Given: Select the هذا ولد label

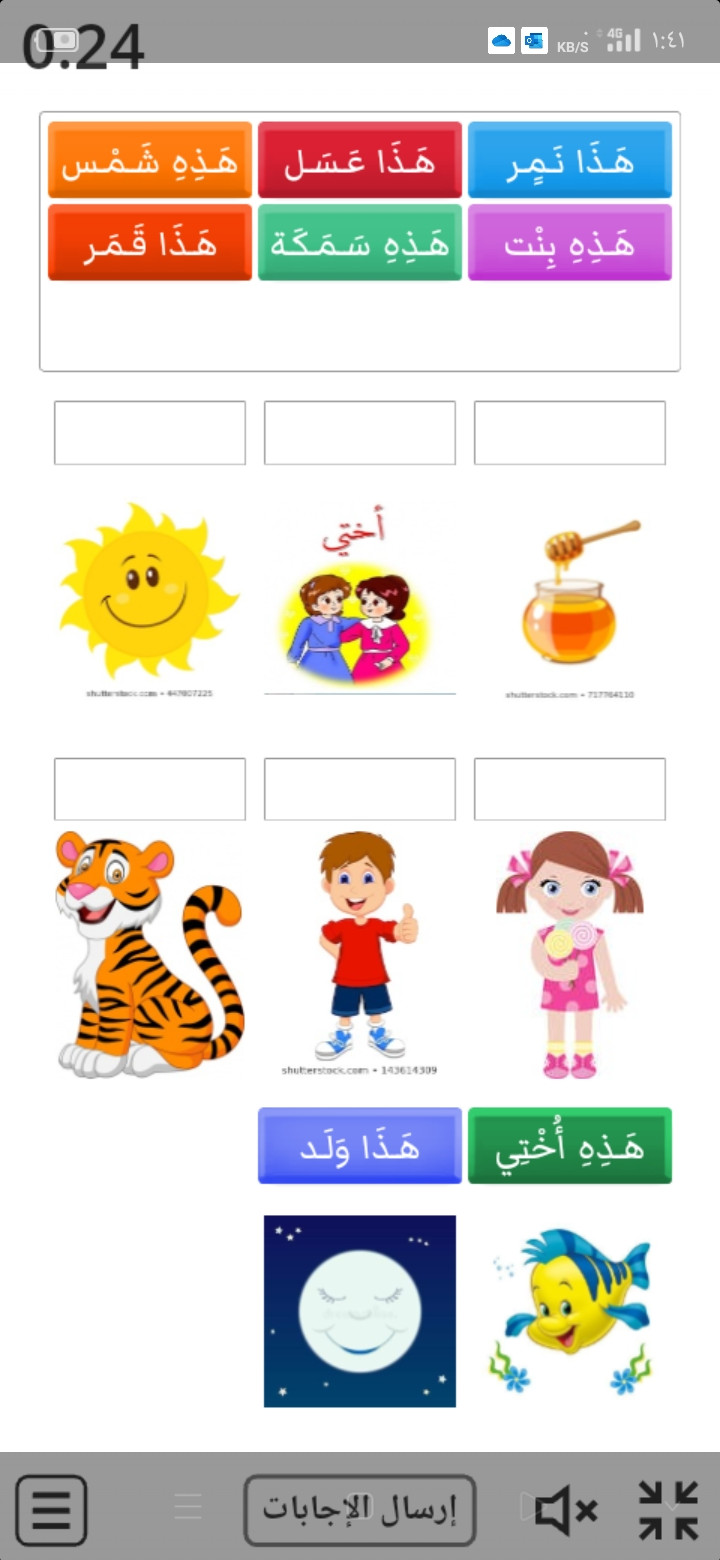Looking at the screenshot, I should click(360, 1146).
